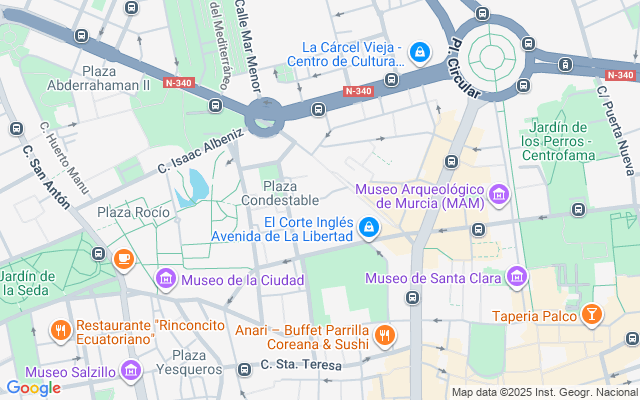This screenshot has width=640, height=400.
Task: Open Google logo link
Action: (x=33, y=388)
